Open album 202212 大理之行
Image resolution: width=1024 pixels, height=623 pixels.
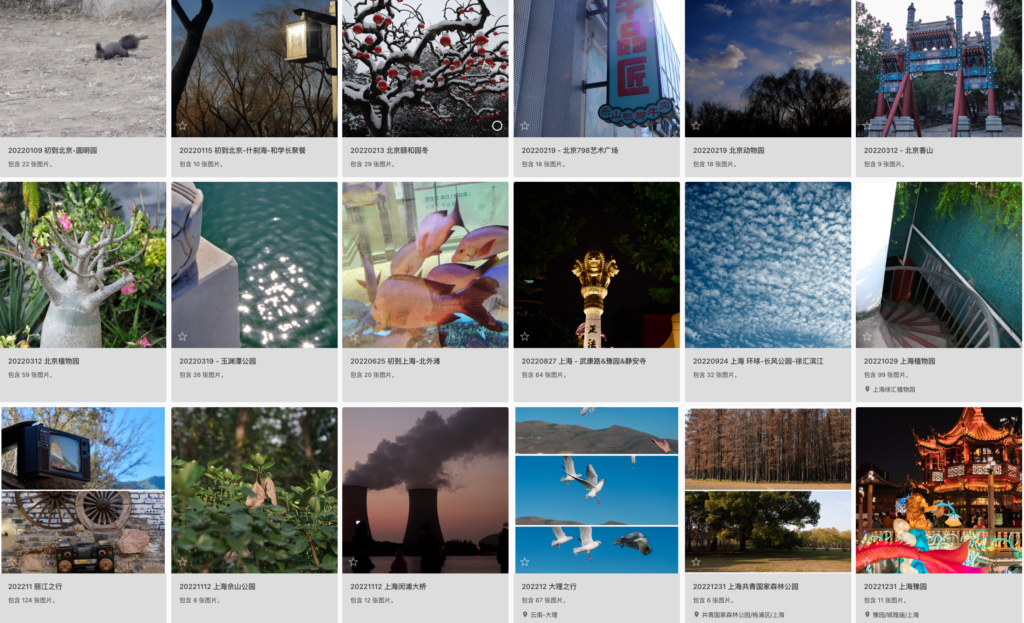597,490
